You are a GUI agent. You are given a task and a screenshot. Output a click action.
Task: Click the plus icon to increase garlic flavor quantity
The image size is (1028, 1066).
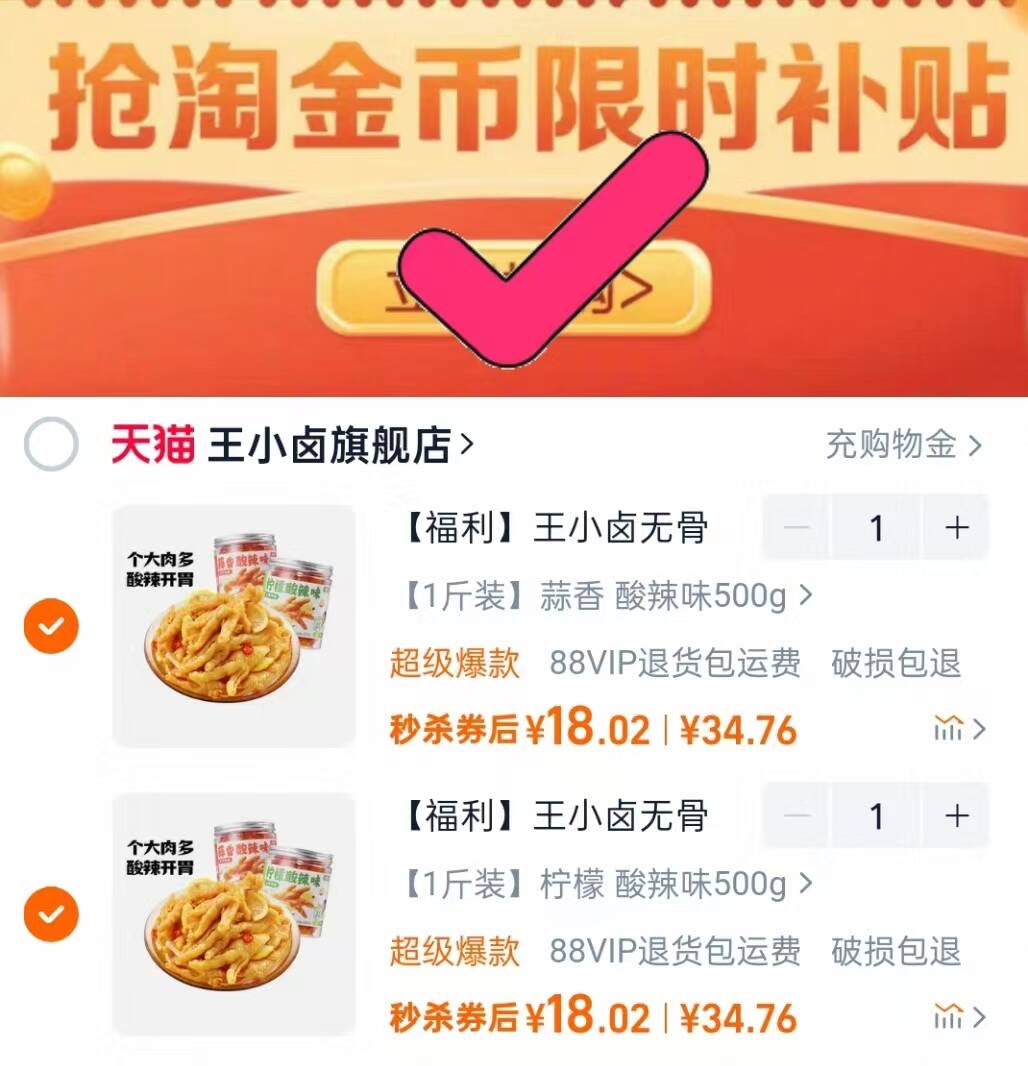click(957, 527)
